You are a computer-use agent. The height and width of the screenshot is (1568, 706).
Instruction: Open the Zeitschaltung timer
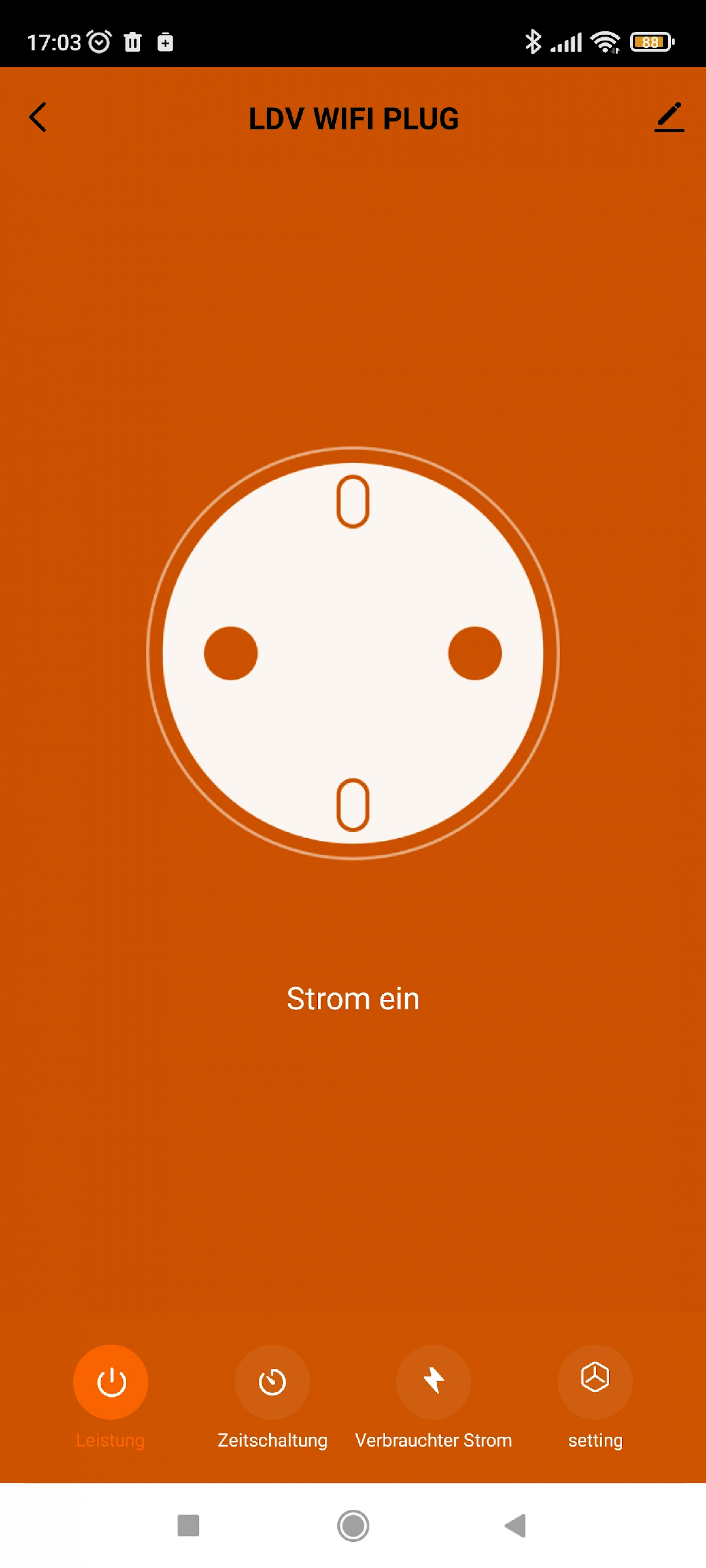(x=272, y=1382)
